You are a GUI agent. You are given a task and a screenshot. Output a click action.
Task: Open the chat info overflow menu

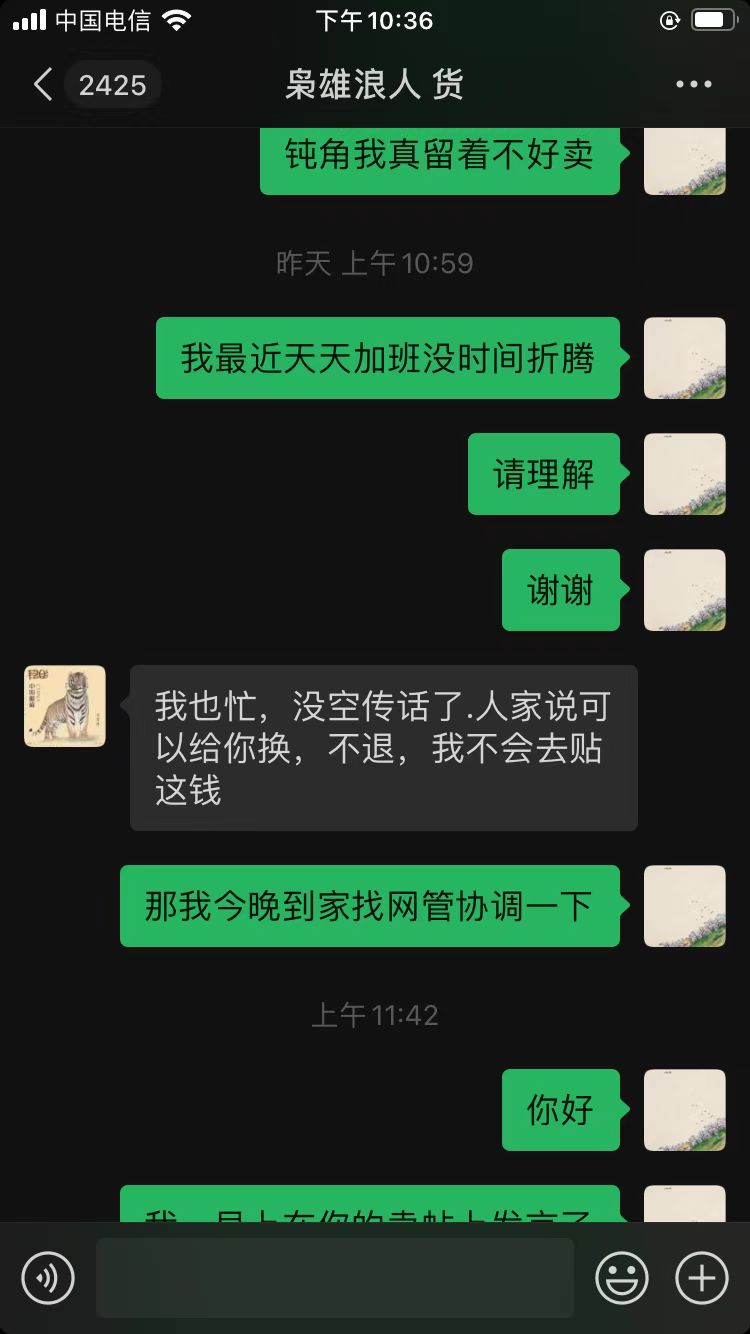(x=694, y=85)
